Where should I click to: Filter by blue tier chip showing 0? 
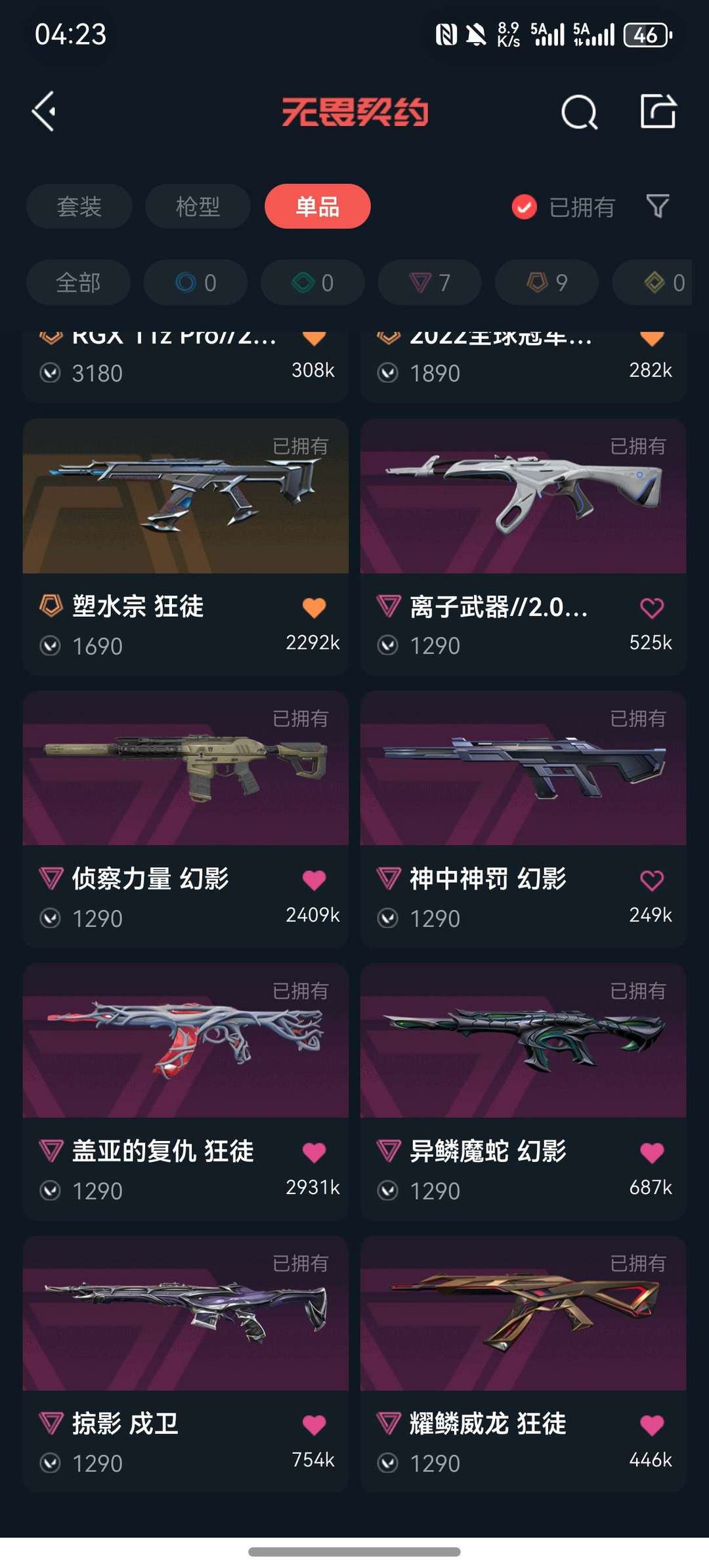[x=196, y=282]
